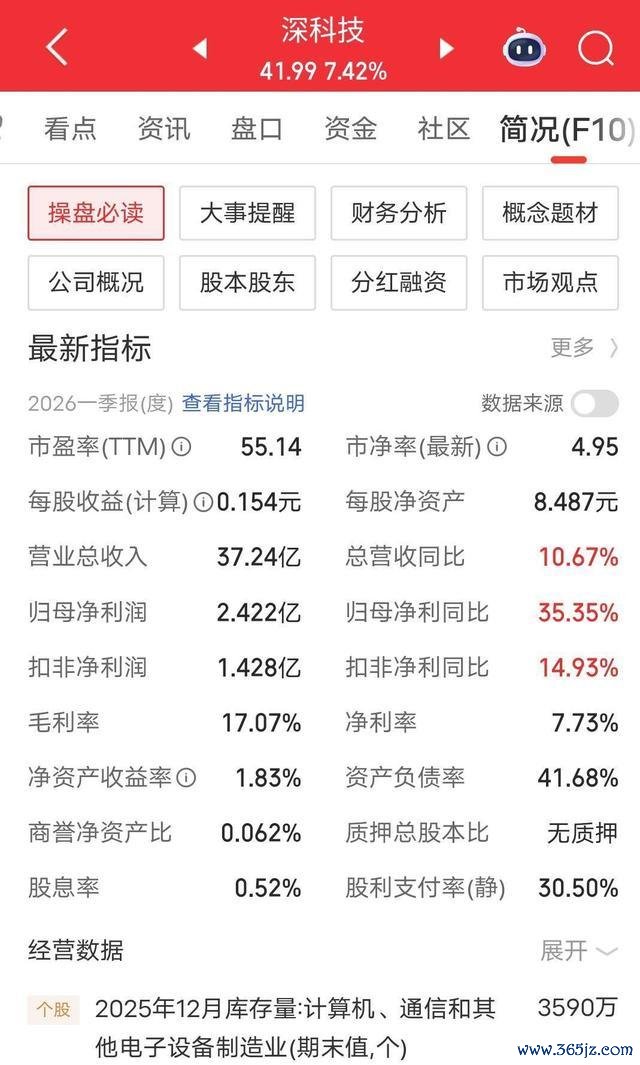The width and height of the screenshot is (640, 1065).
Task: Open the 分红融资 section
Action: point(399,283)
